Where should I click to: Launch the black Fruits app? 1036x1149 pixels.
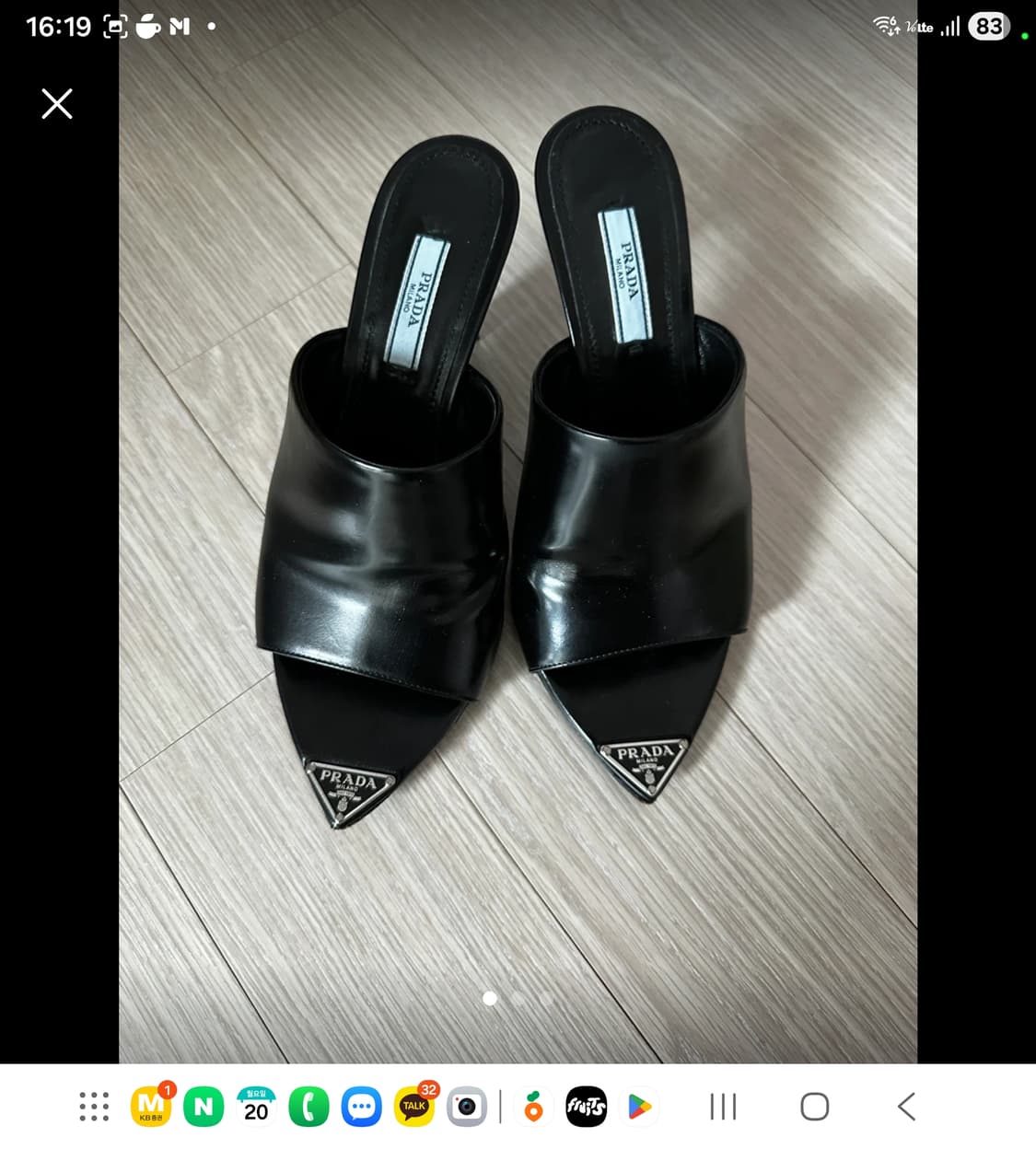587,1107
